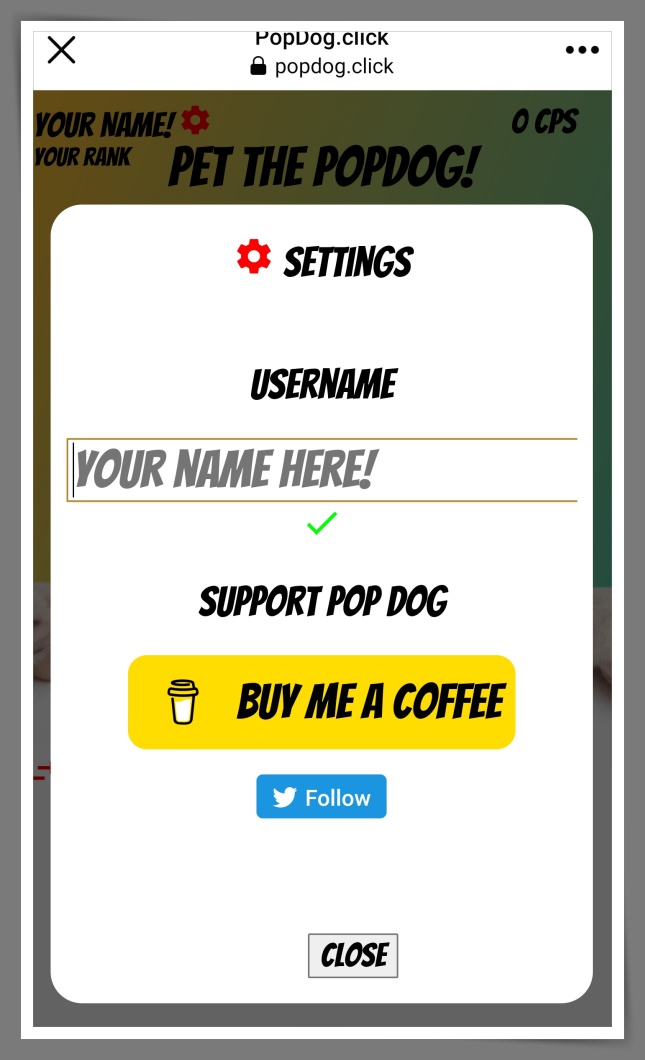Focus the username text field

pos(322,470)
